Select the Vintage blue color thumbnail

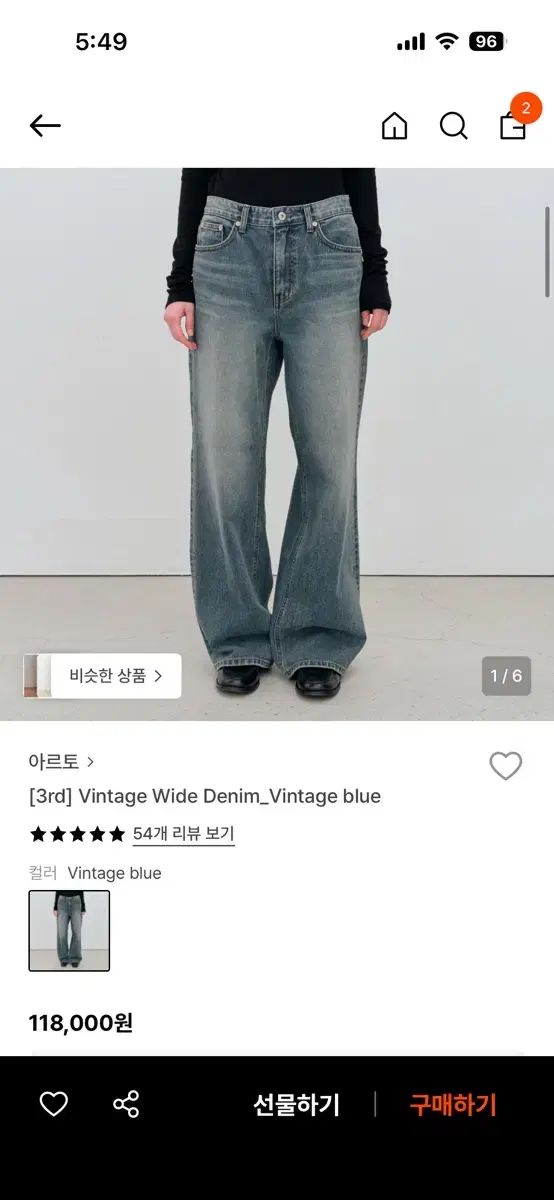tap(69, 931)
